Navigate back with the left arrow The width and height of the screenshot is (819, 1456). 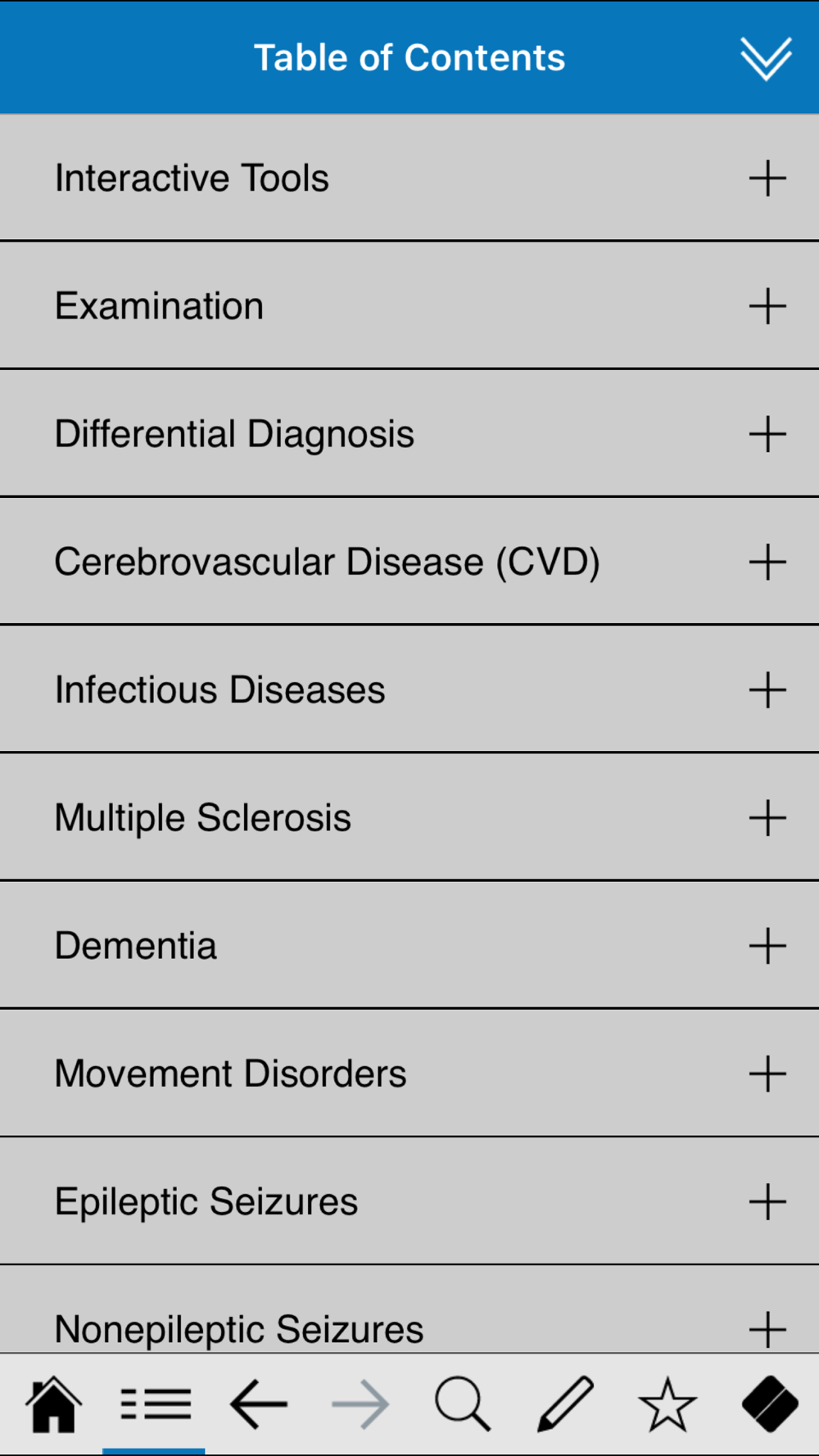(258, 1404)
